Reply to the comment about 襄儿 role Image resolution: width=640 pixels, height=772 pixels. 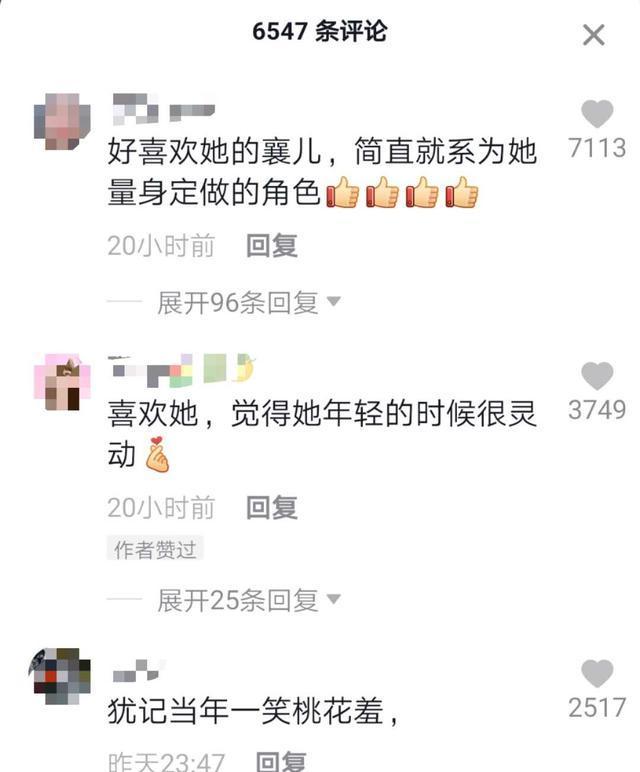pyautogui.click(x=272, y=246)
